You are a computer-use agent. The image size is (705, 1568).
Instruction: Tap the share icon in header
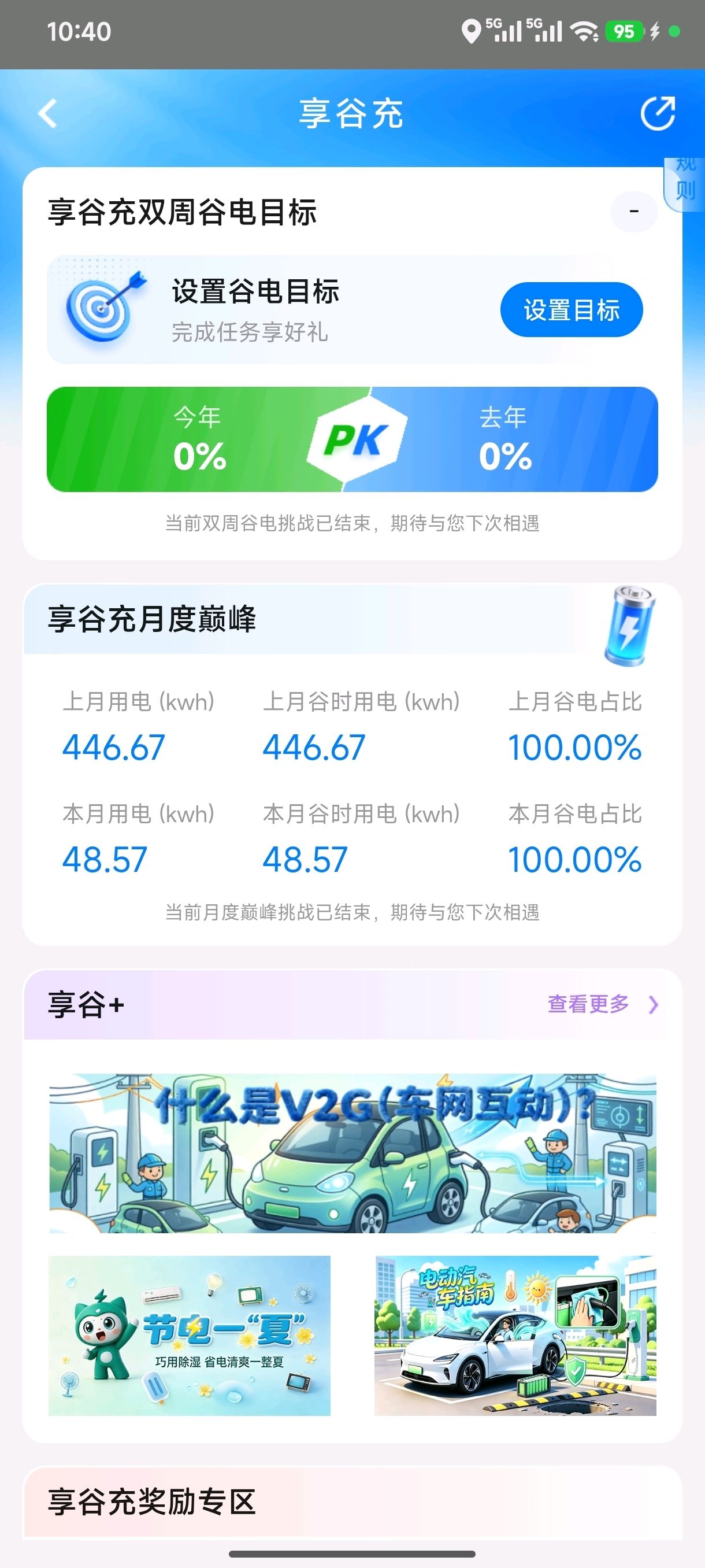tap(658, 113)
